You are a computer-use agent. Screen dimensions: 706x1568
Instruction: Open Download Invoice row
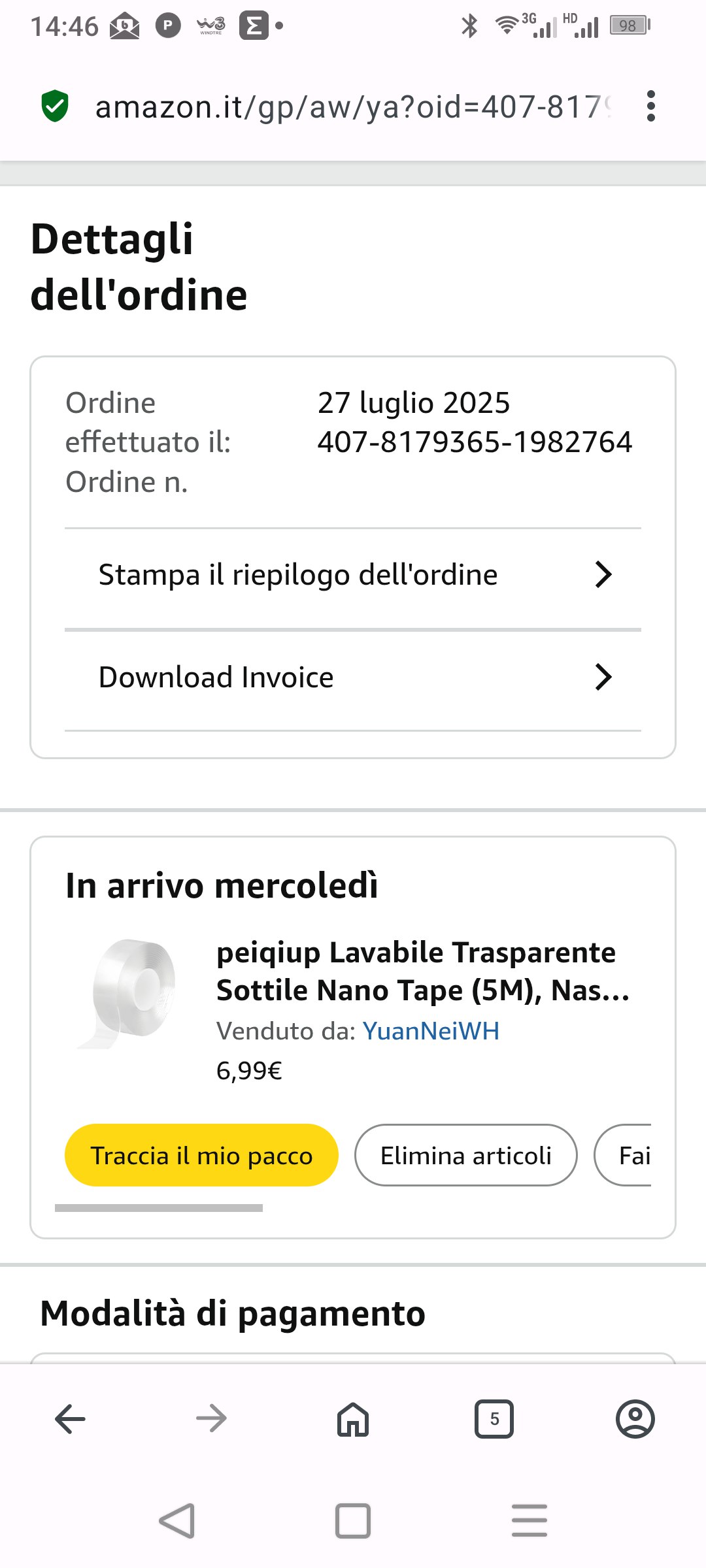tap(353, 678)
